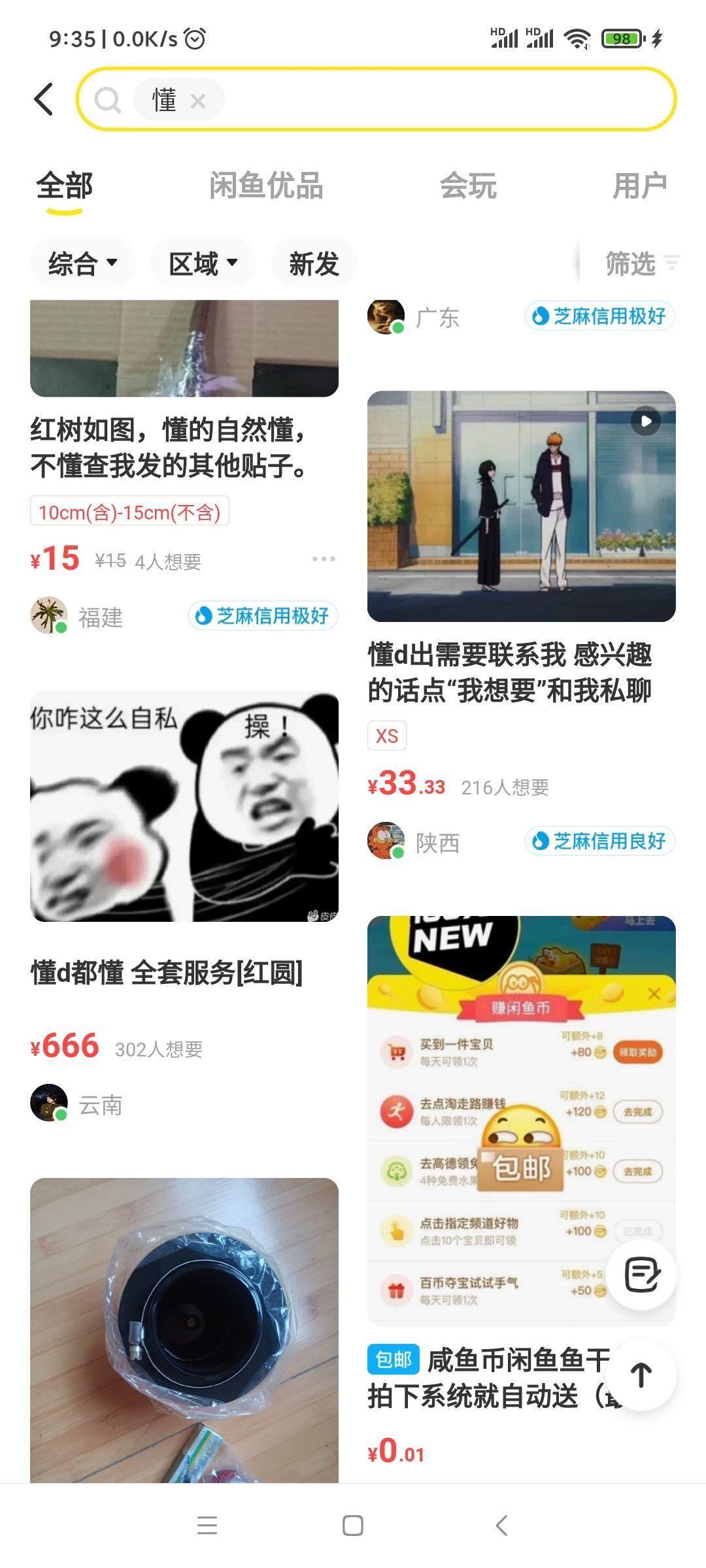Open more options for the ¥15 listing
706x1568 pixels.
324,559
